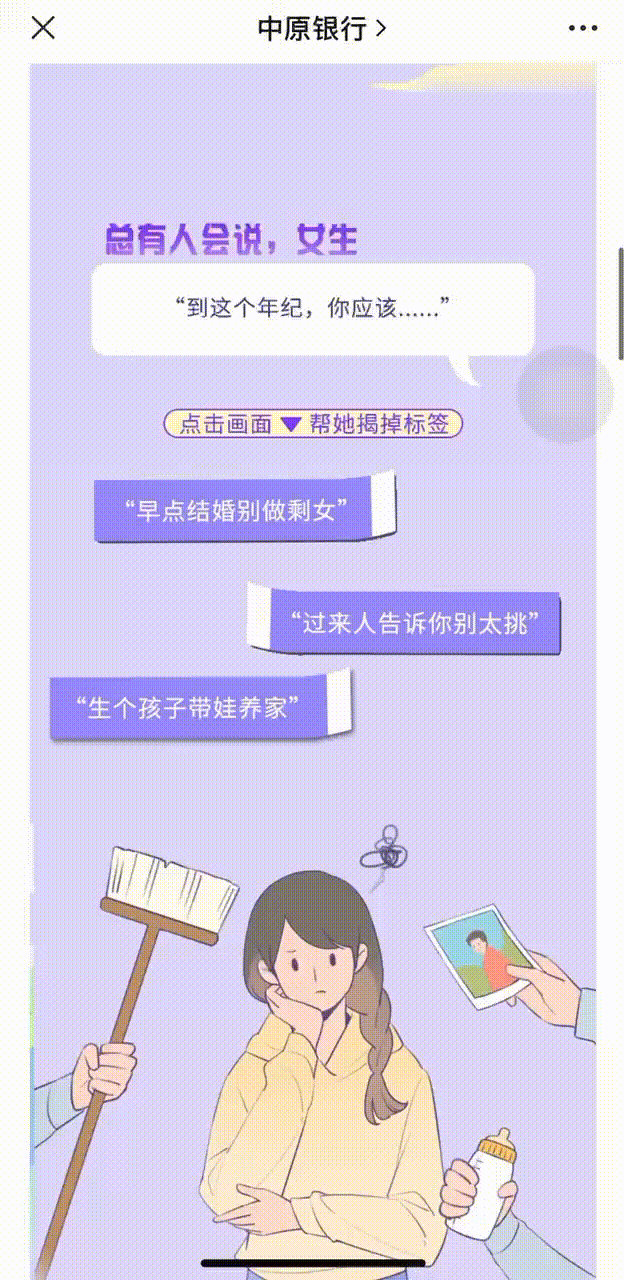This screenshot has height=1280, width=624.
Task: Open the 中原银行 account title link
Action: (x=320, y=28)
